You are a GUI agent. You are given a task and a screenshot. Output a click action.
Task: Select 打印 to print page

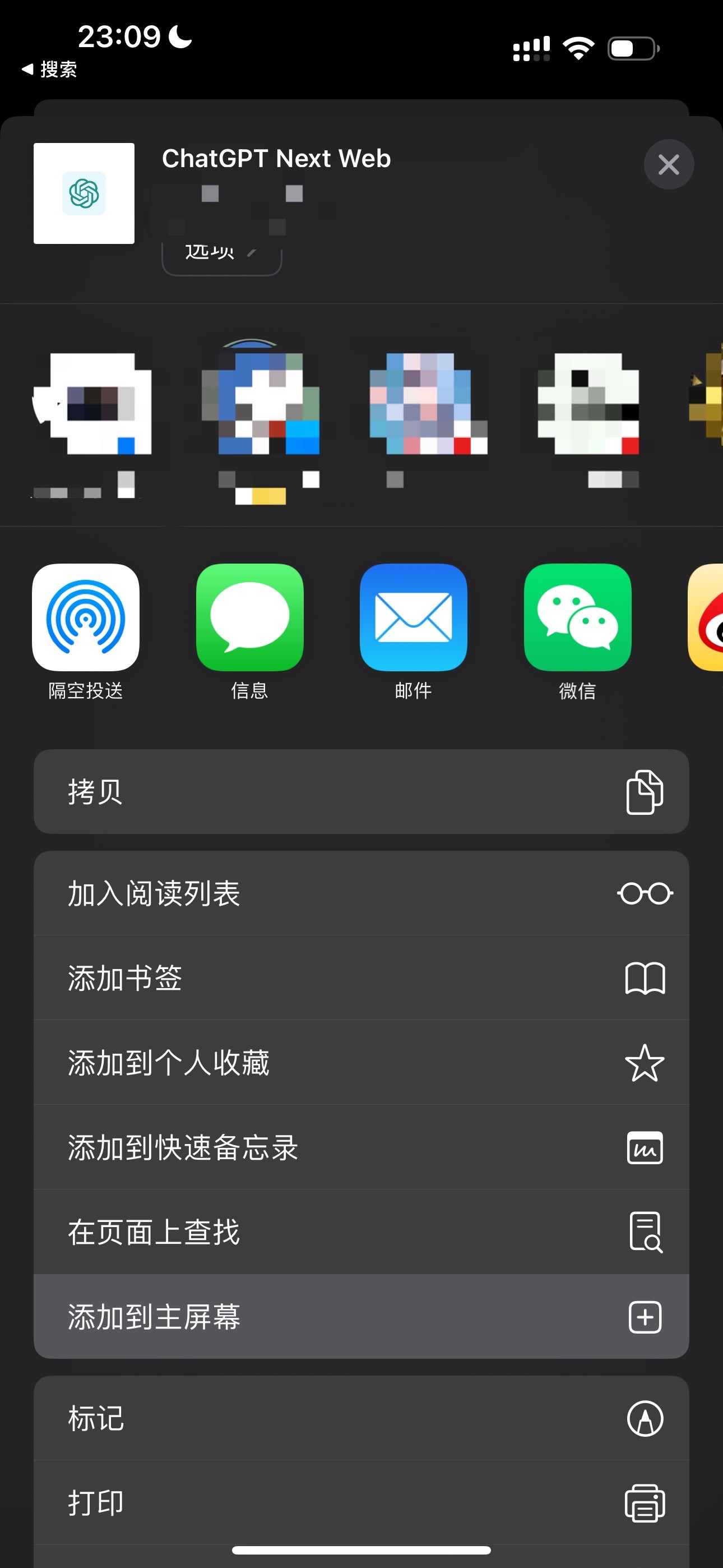[x=361, y=1502]
